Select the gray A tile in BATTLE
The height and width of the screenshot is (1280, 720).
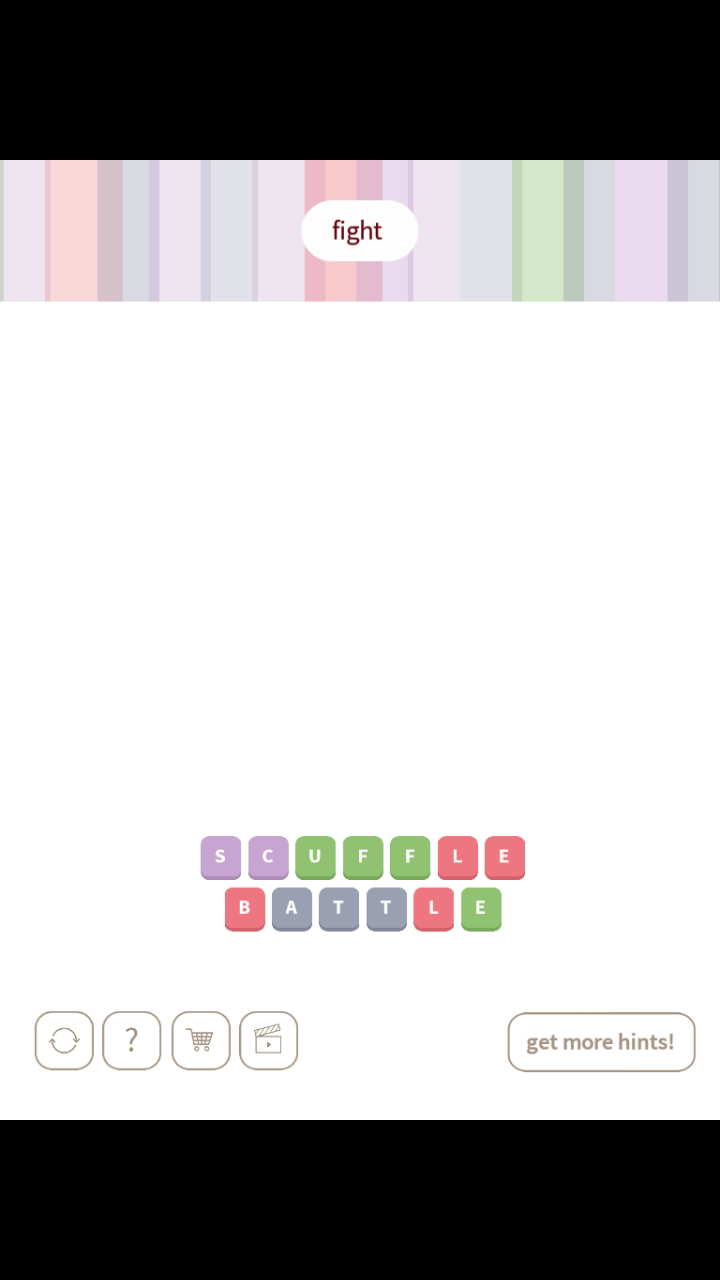point(291,908)
